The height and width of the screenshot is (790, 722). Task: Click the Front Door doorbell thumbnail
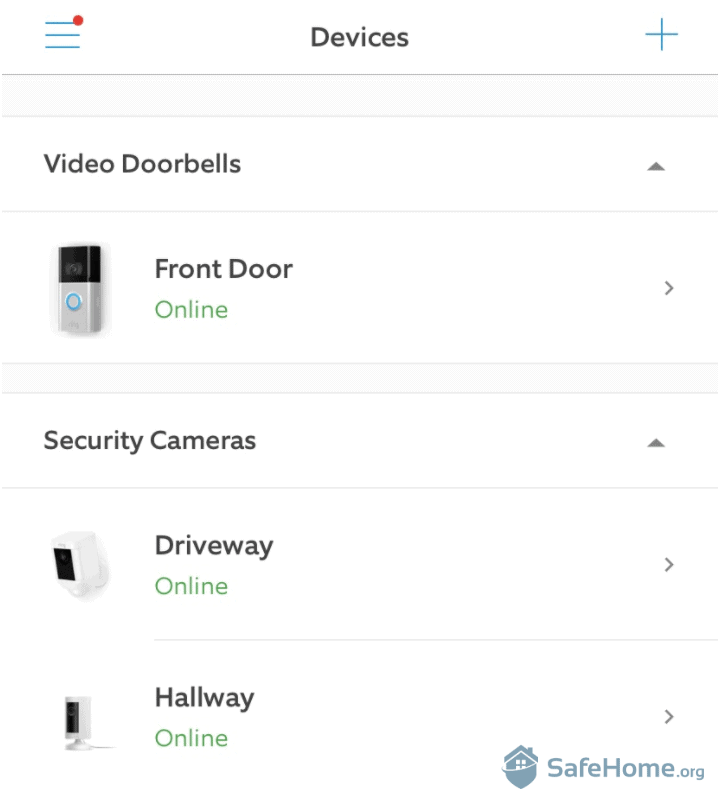tap(80, 288)
